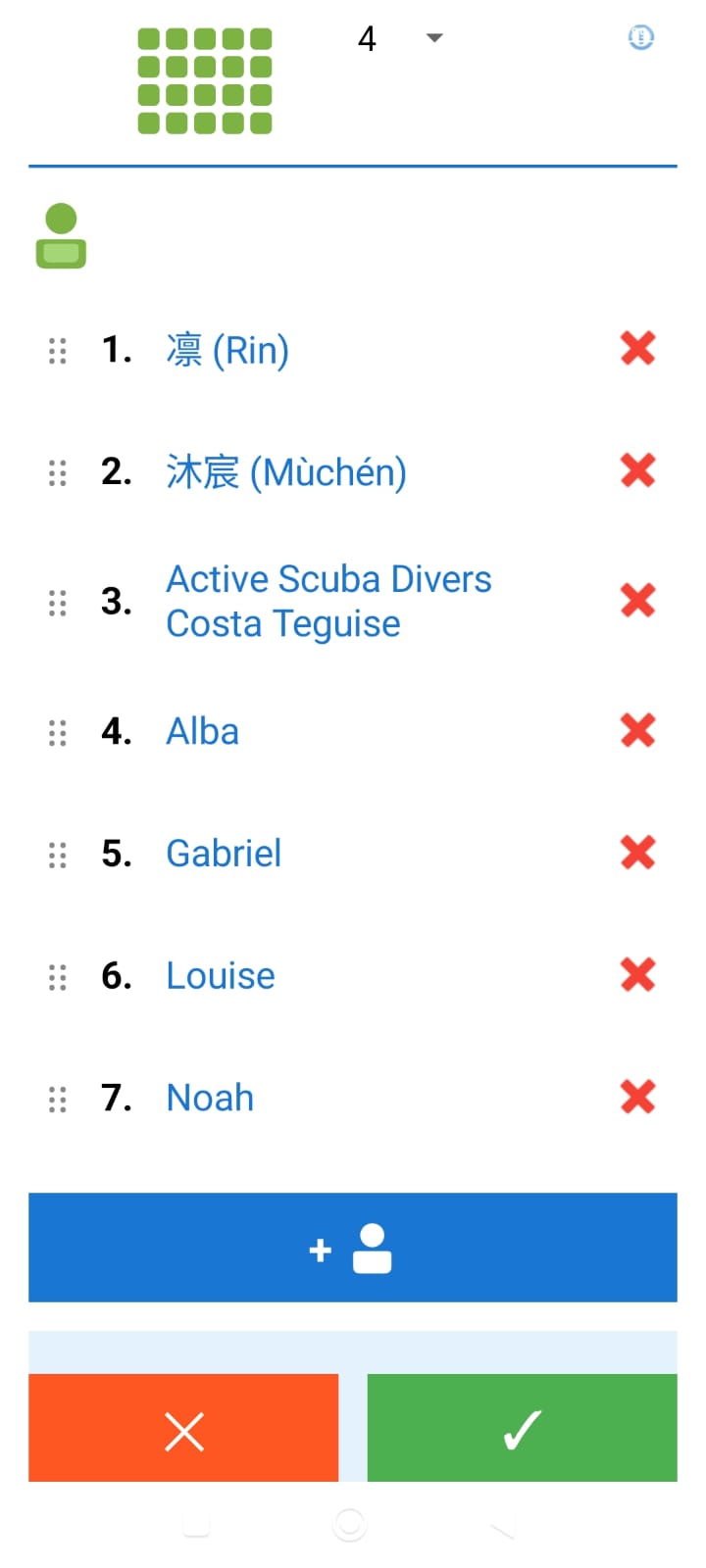The image size is (706, 1568).
Task: Select the name Noah
Action: point(210,1098)
